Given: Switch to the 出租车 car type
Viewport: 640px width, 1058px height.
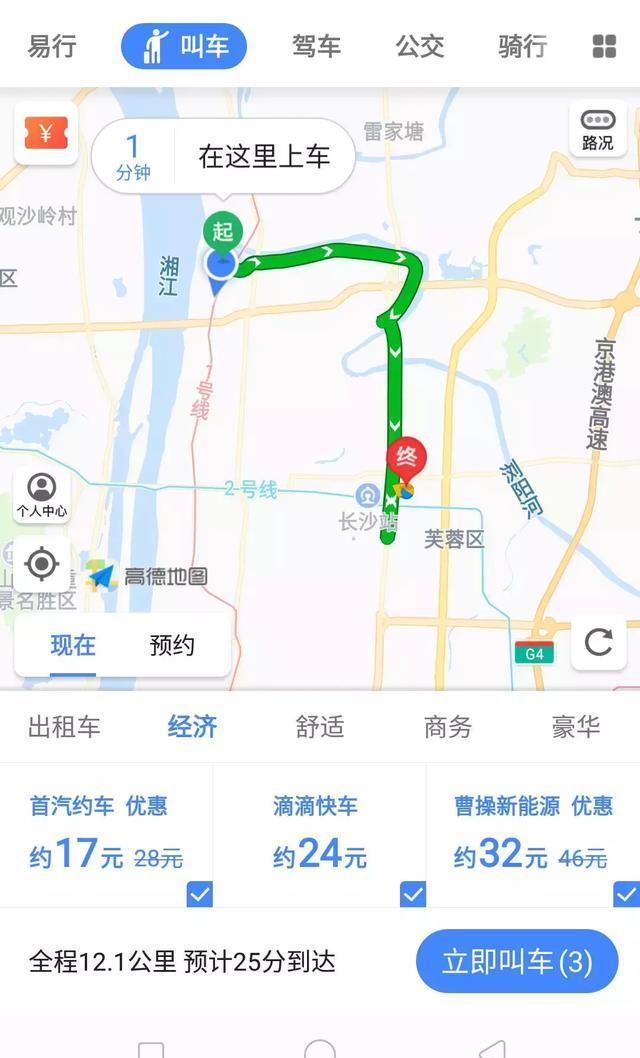Looking at the screenshot, I should tap(64, 727).
